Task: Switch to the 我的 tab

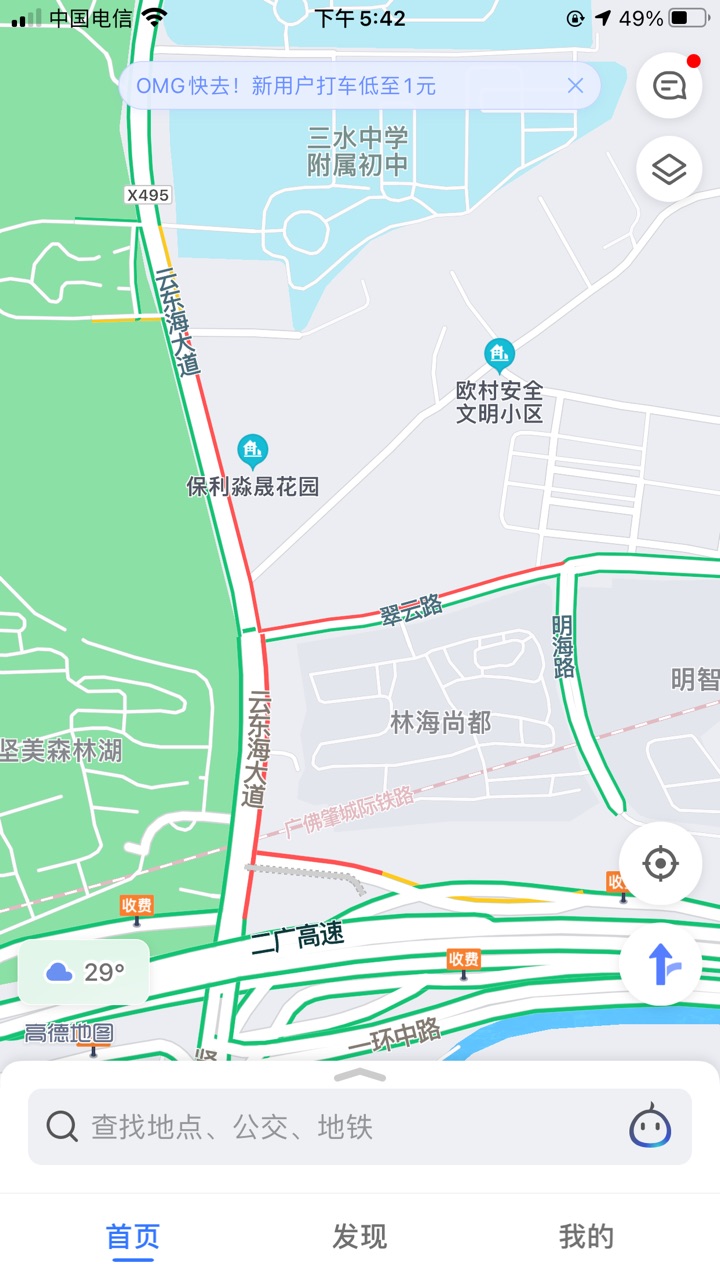Action: click(x=586, y=1237)
